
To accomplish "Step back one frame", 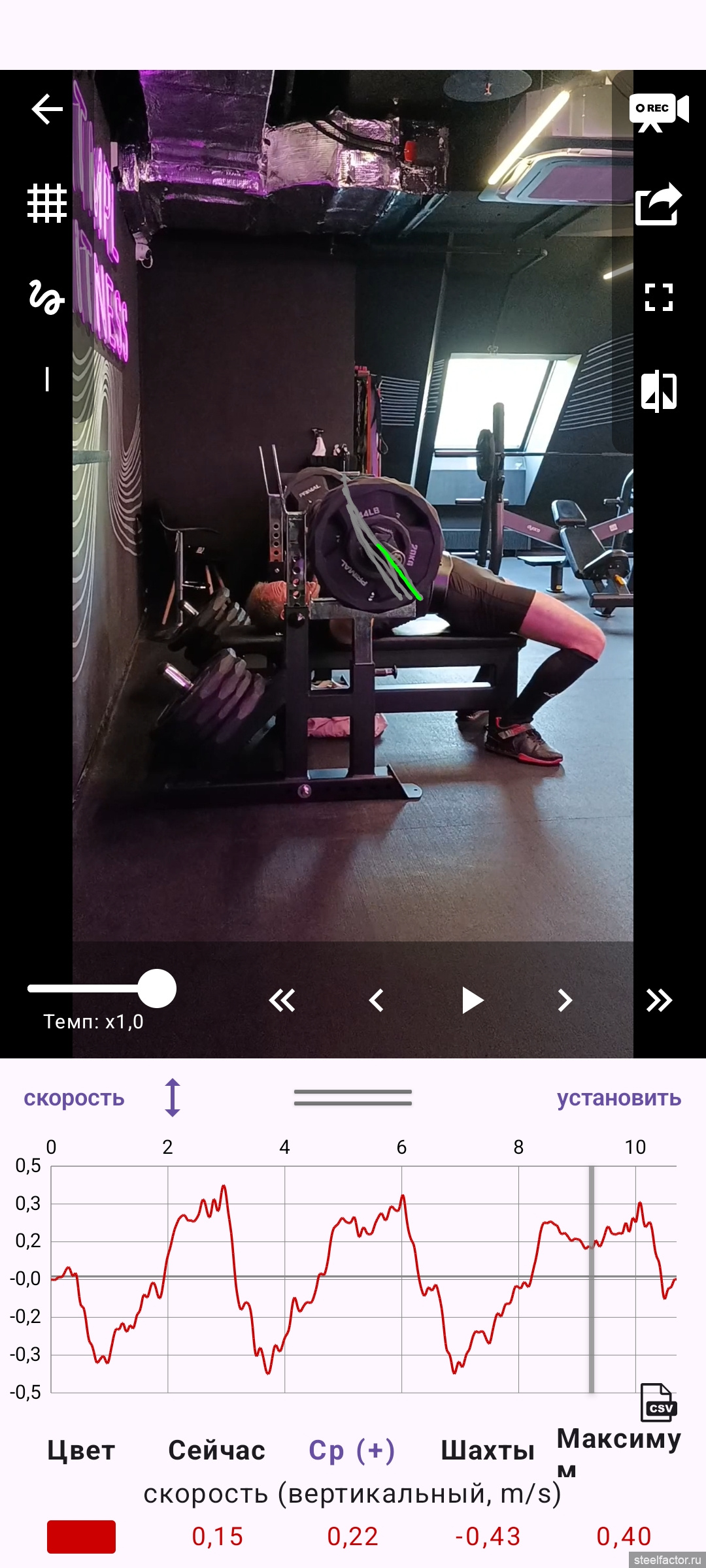I will 377,1000.
